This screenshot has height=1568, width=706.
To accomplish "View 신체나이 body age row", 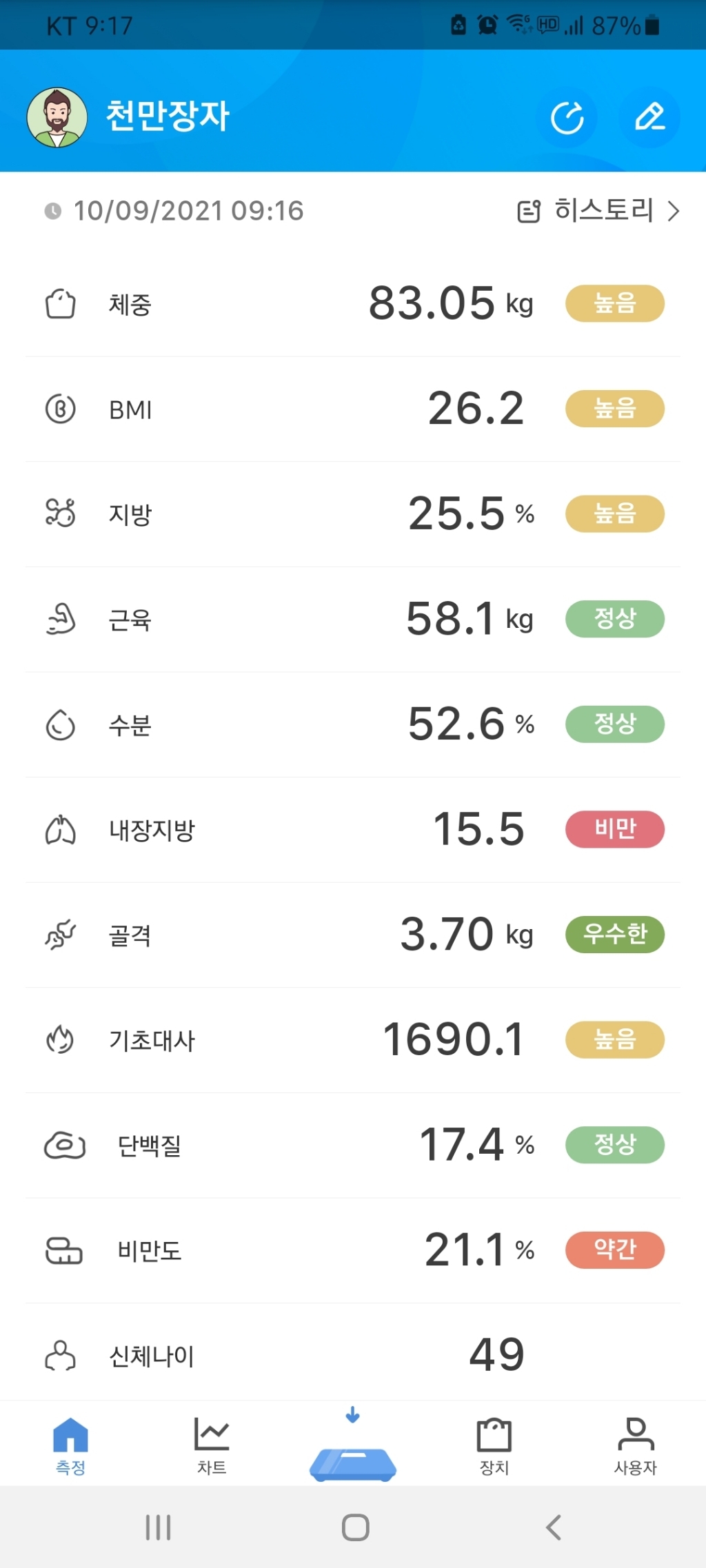I will click(353, 1354).
